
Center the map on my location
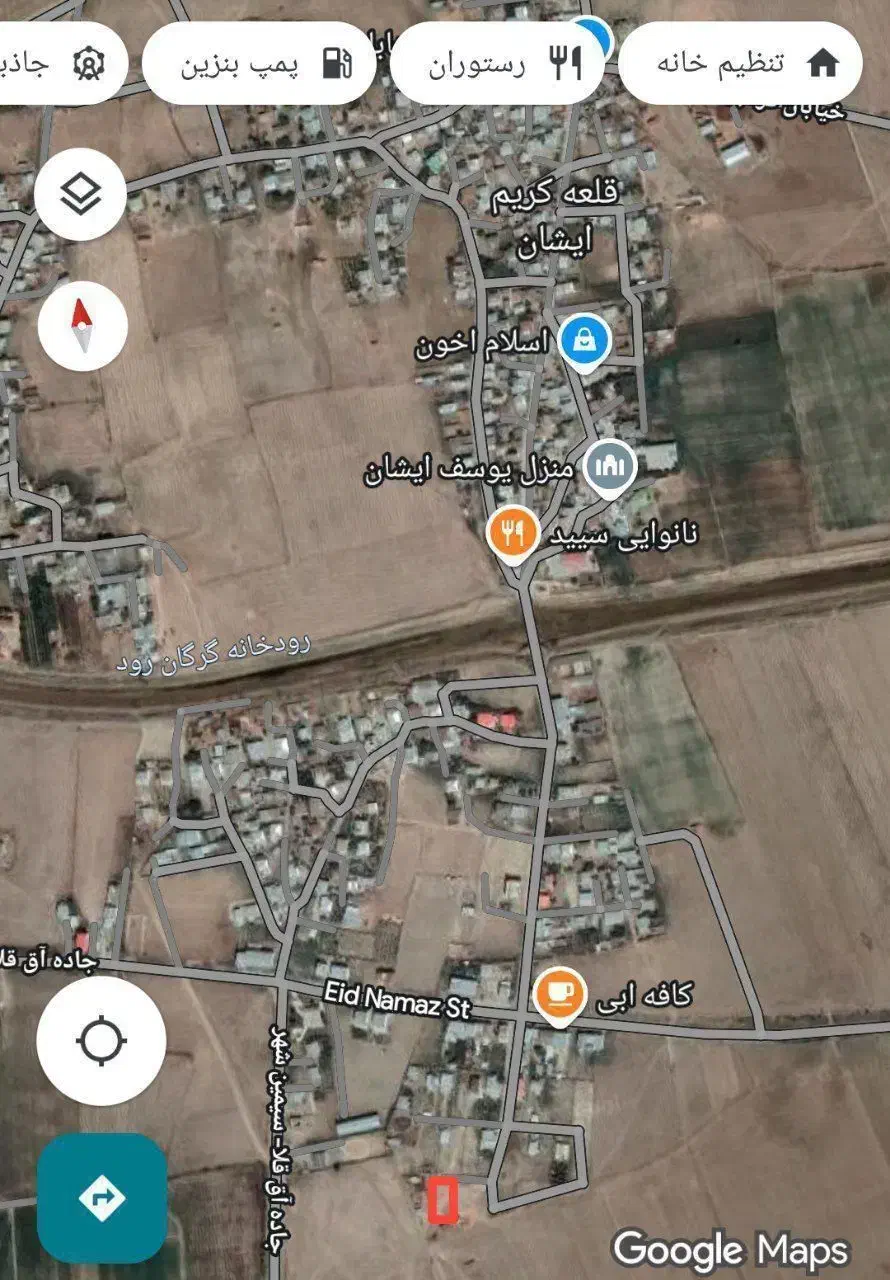101,1041
